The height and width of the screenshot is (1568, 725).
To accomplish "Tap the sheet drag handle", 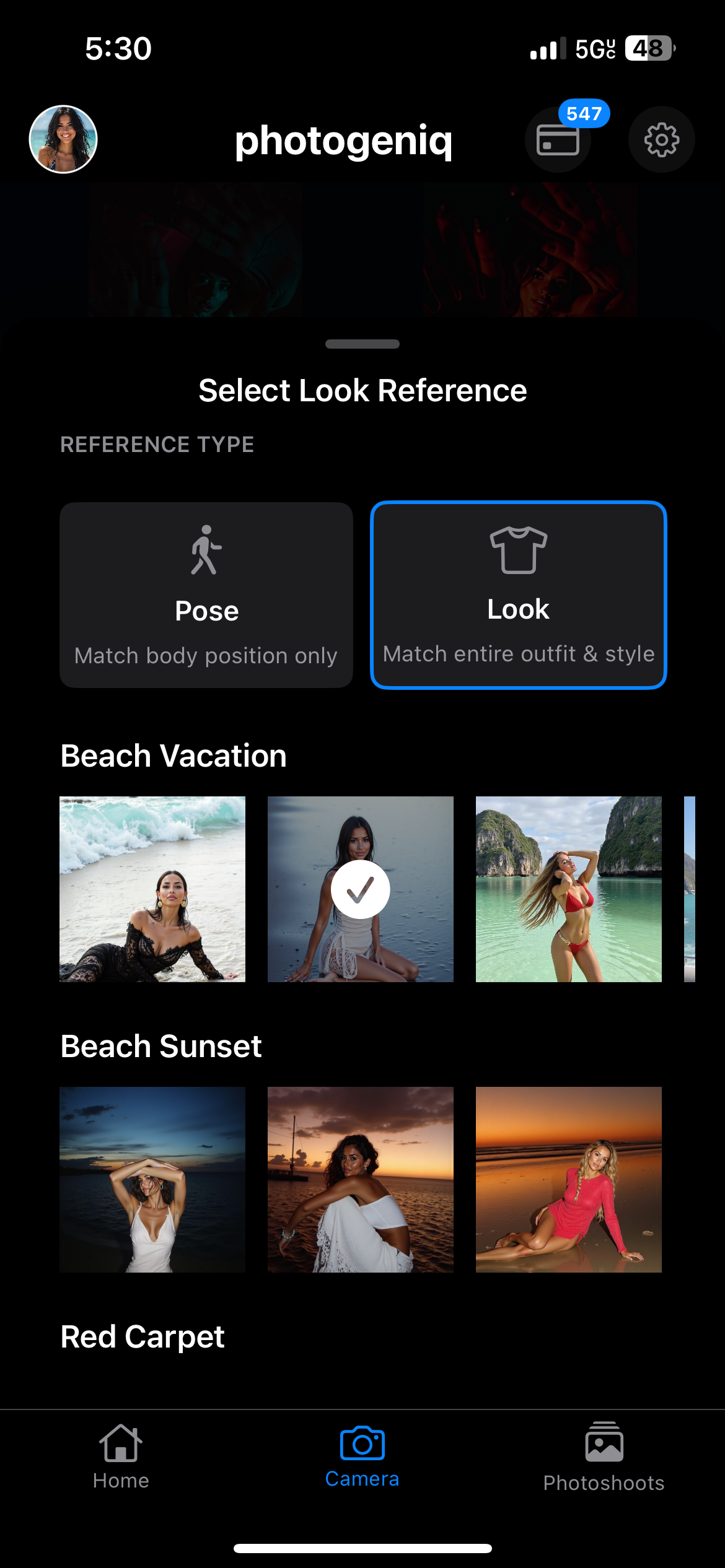I will pyautogui.click(x=362, y=344).
